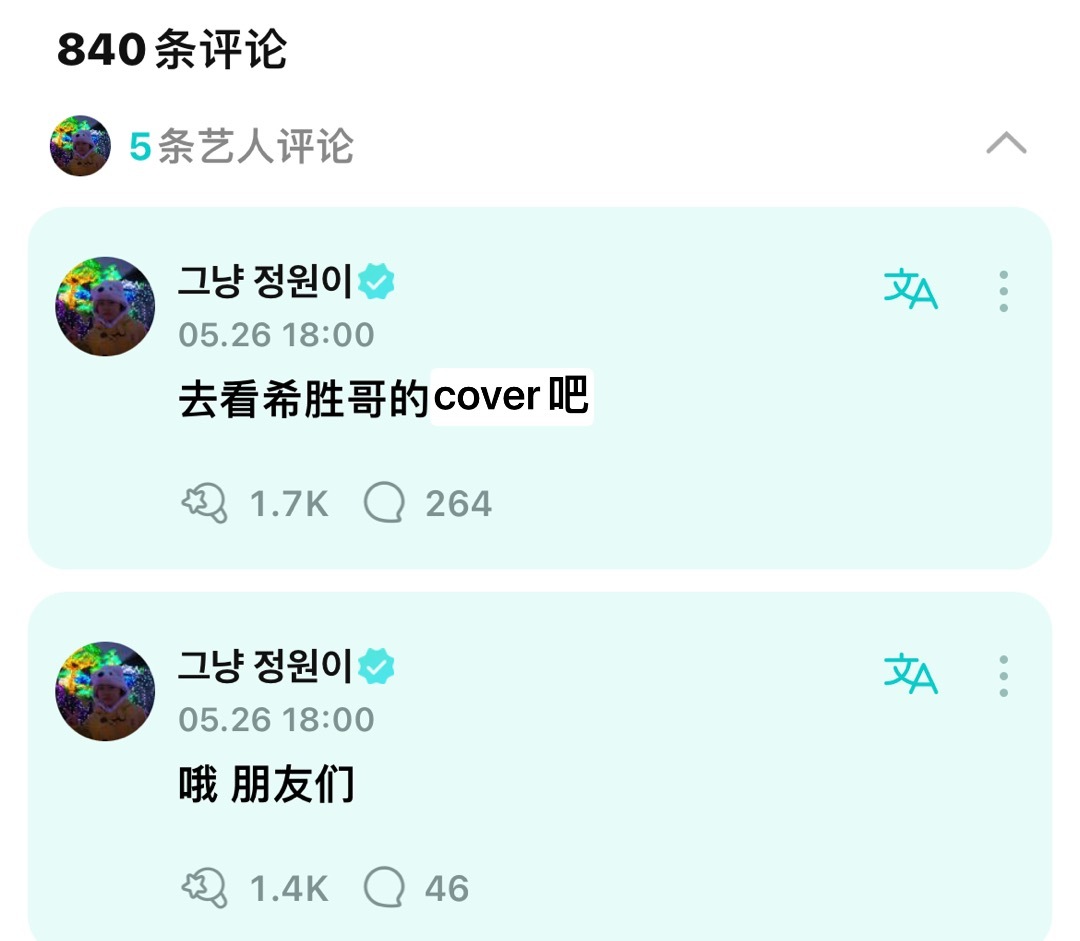This screenshot has width=1080, height=941.
Task: Translate the '哦 朋友们' comment
Action: click(x=910, y=675)
